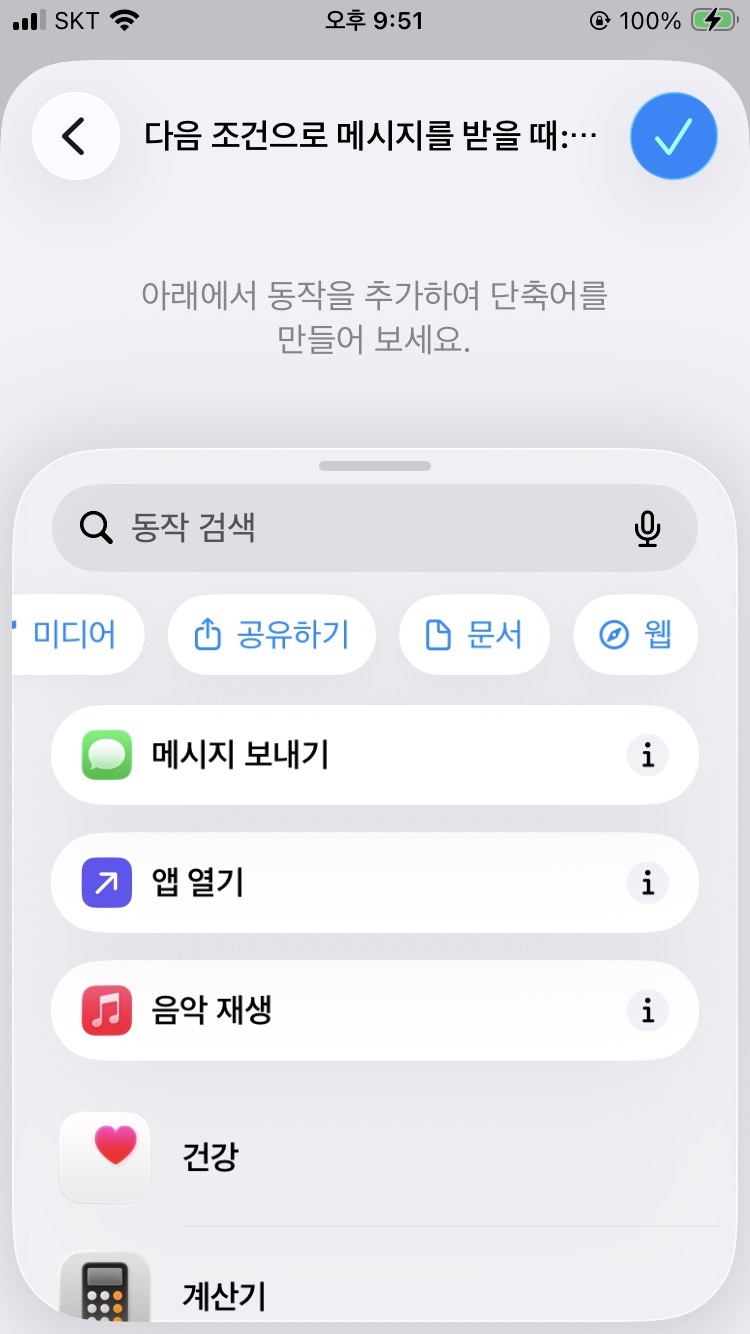Viewport: 750px width, 1334px height.
Task: Confirm with the blue checkmark button
Action: tap(673, 136)
